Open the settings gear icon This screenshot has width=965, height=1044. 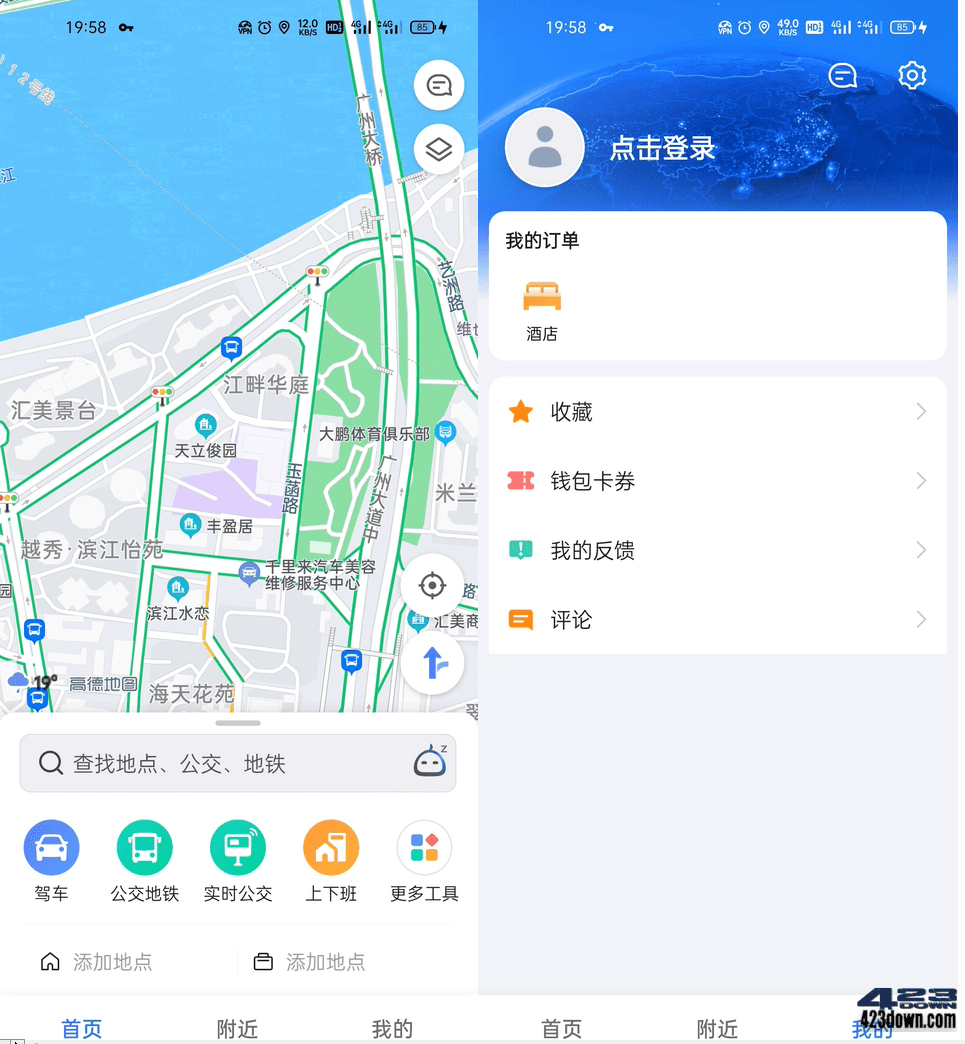pyautogui.click(x=911, y=75)
